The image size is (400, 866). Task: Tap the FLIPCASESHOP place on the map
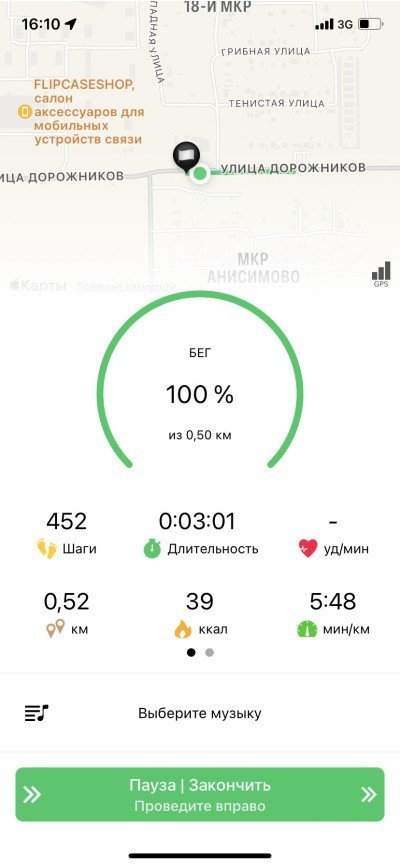pyautogui.click(x=83, y=113)
